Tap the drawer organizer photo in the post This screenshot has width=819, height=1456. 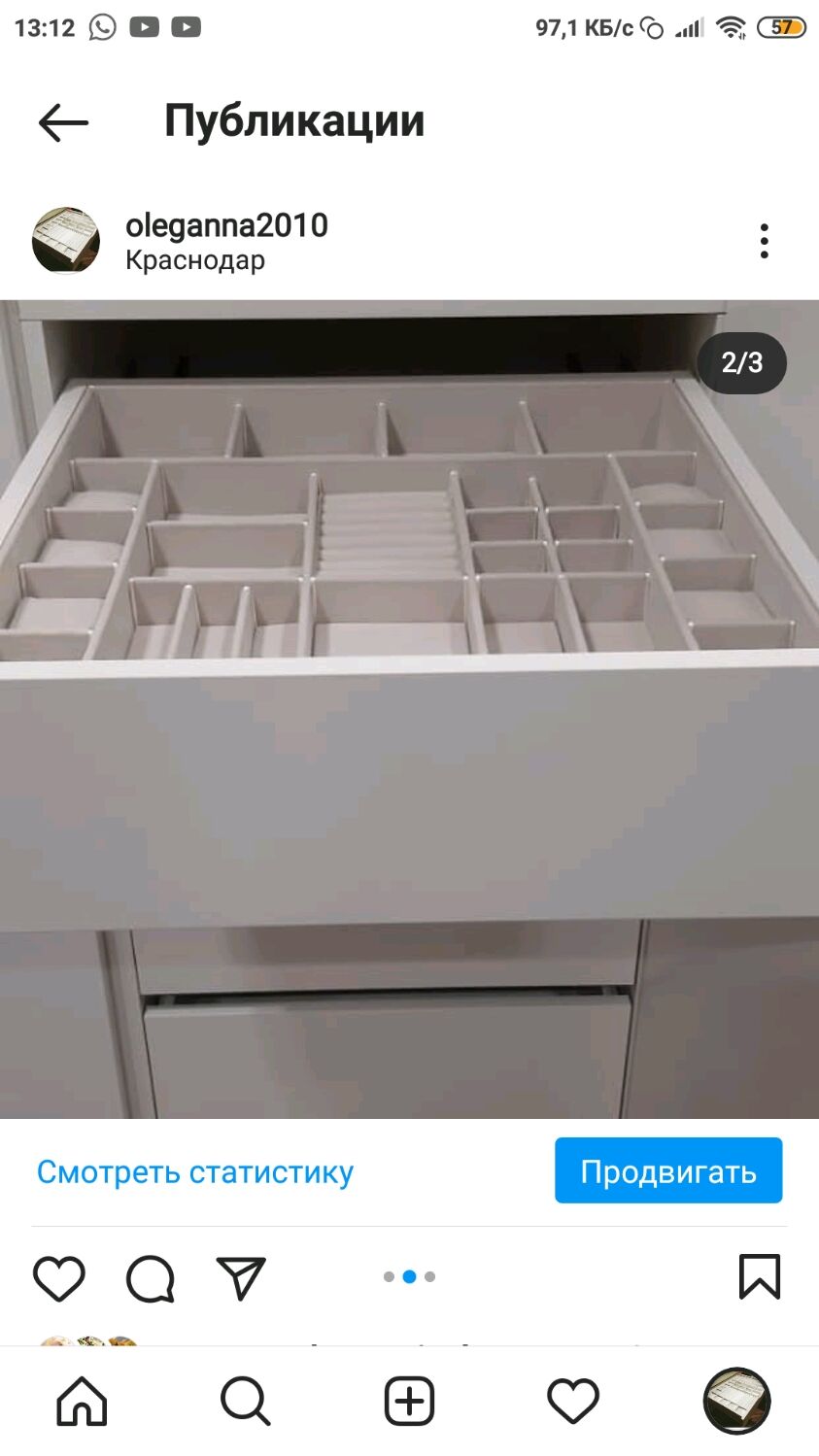(x=409, y=709)
